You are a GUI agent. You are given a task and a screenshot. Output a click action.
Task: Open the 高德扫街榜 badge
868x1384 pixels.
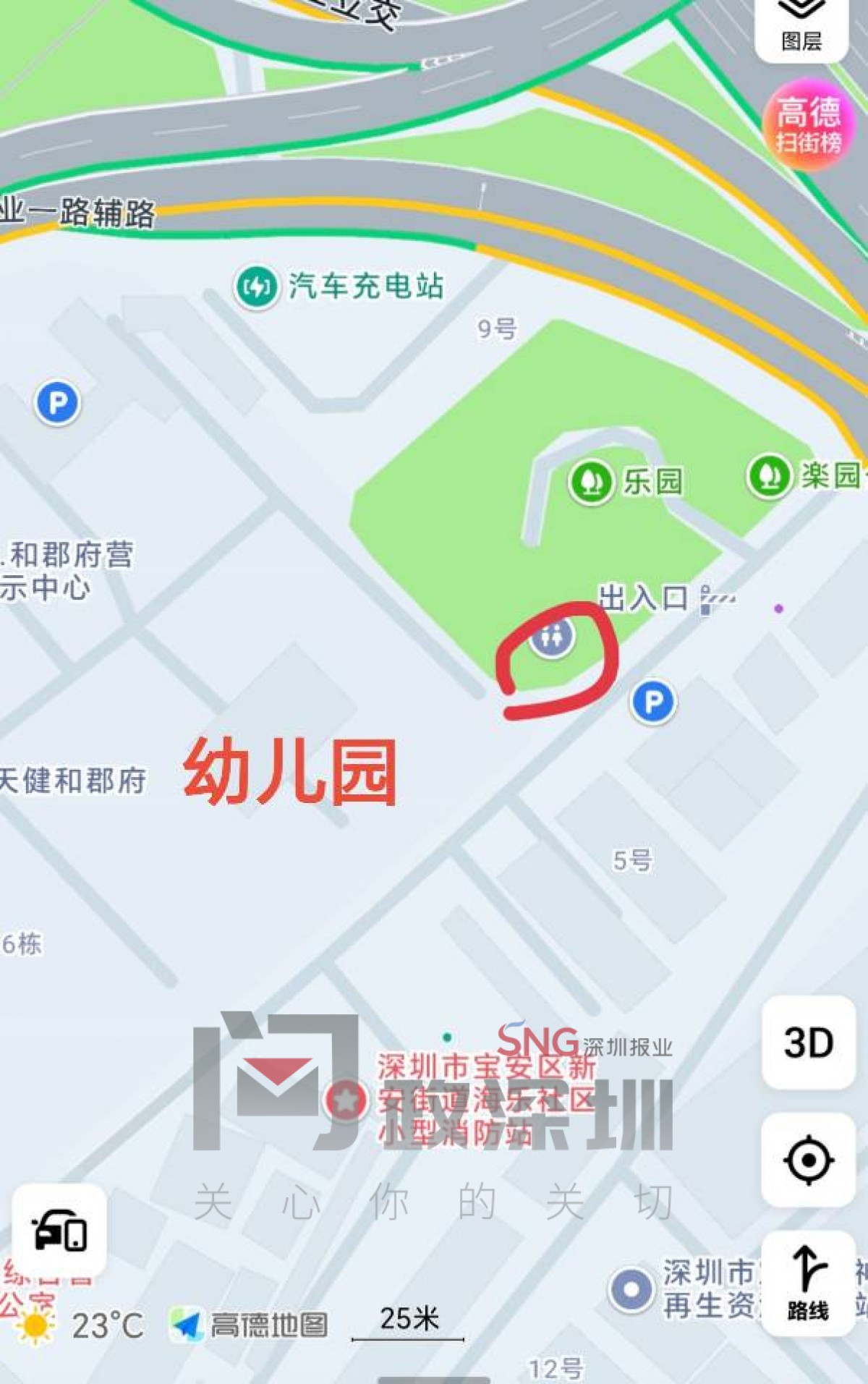[808, 124]
